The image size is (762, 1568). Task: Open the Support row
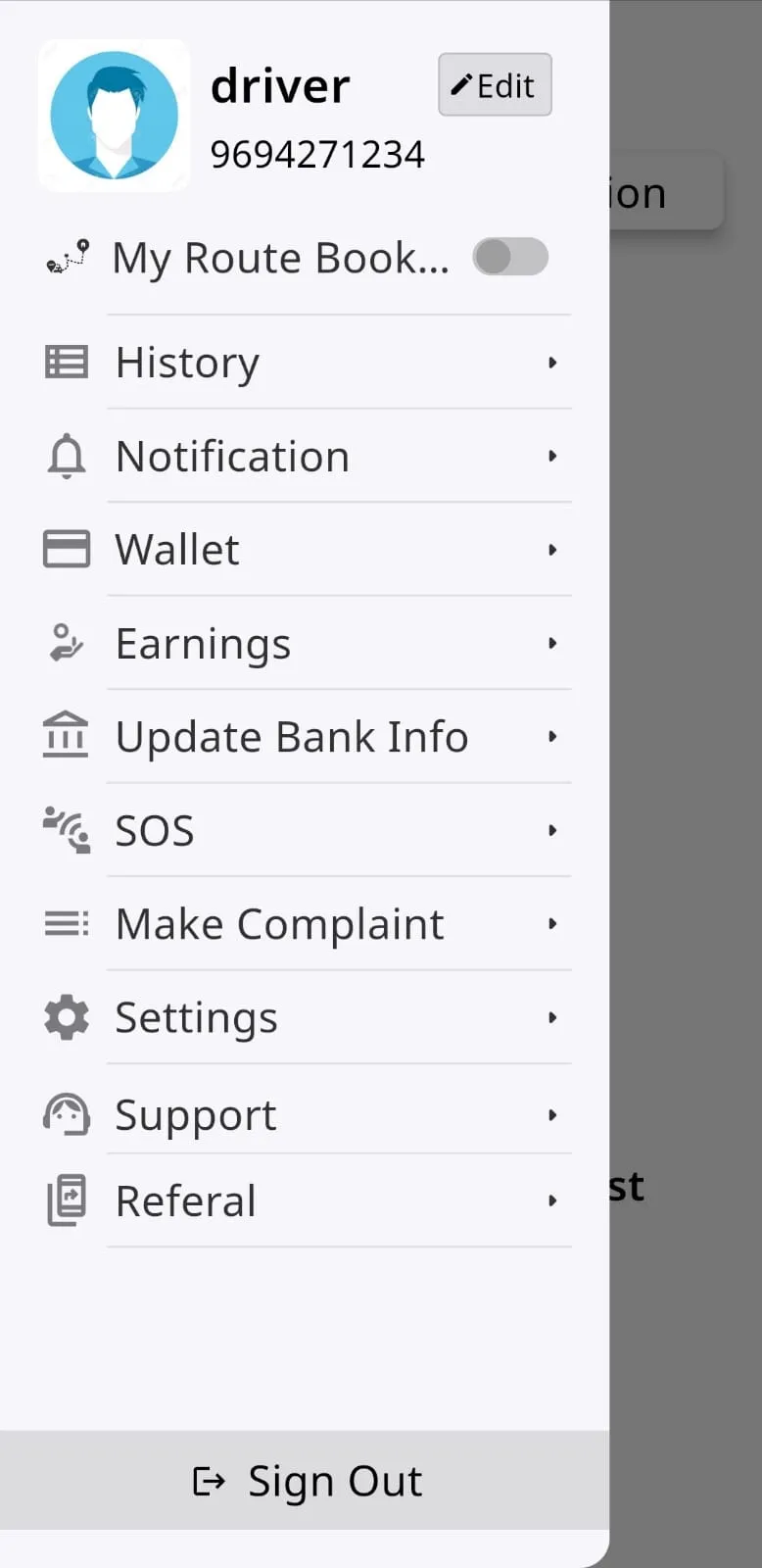tap(304, 1115)
